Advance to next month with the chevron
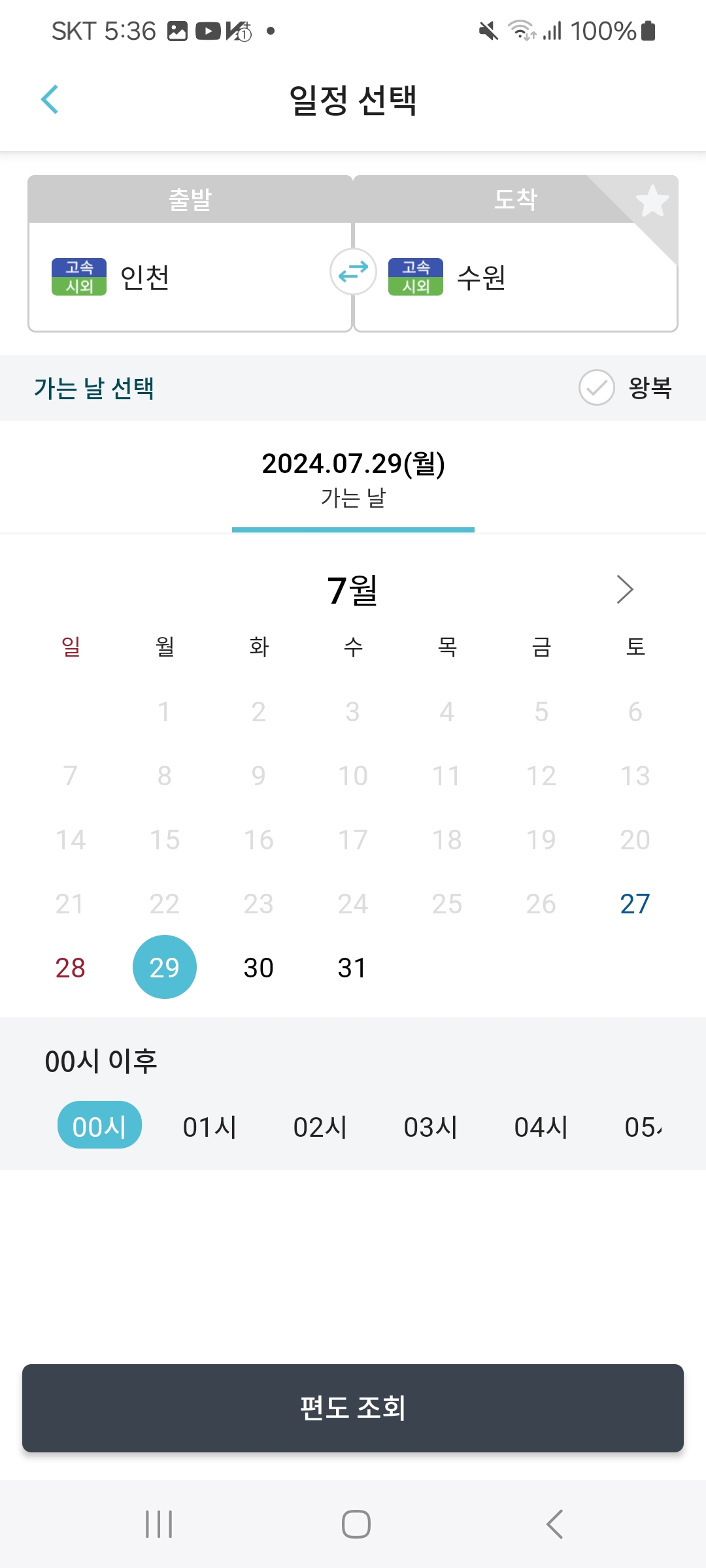This screenshot has height=1568, width=706. click(x=625, y=589)
